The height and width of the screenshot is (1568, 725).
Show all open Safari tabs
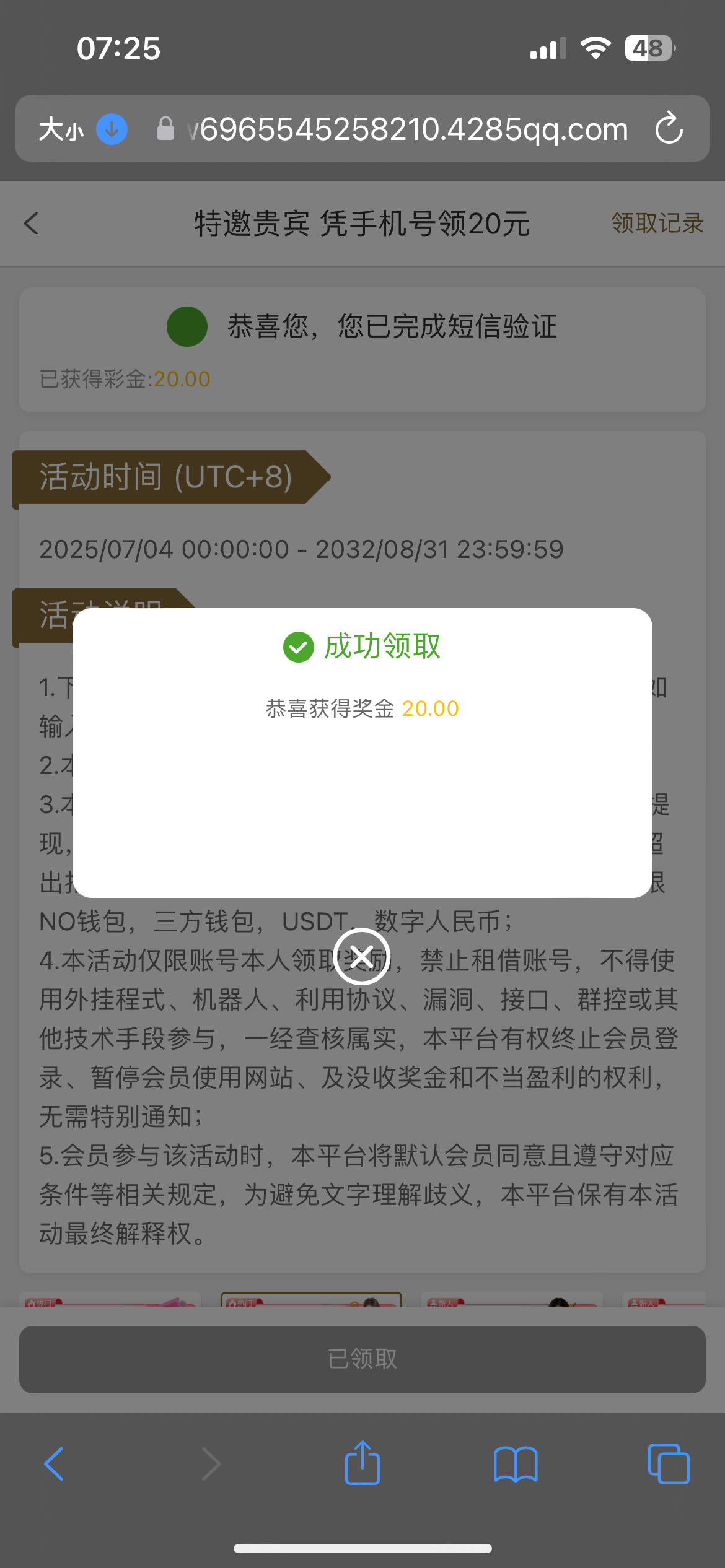668,1464
